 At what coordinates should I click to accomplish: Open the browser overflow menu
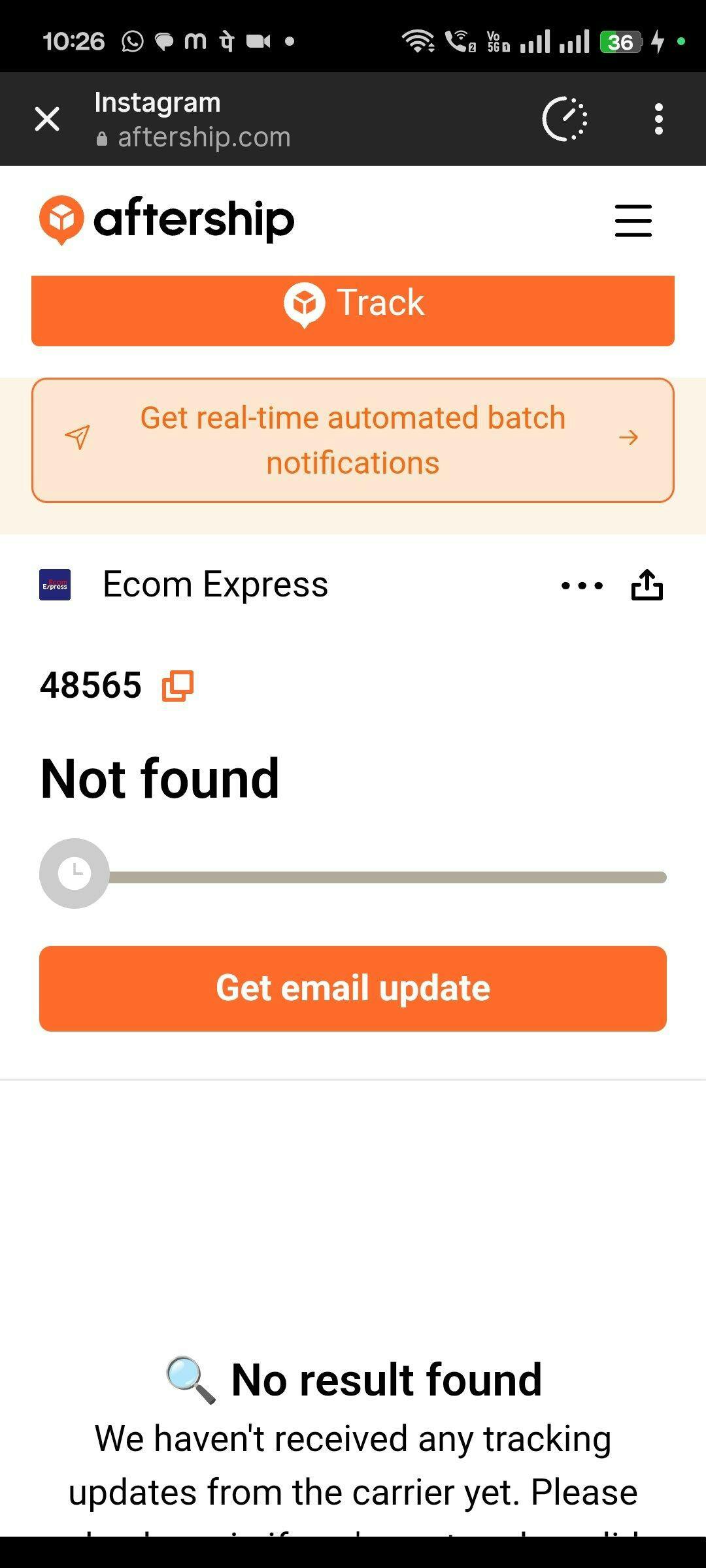point(658,119)
